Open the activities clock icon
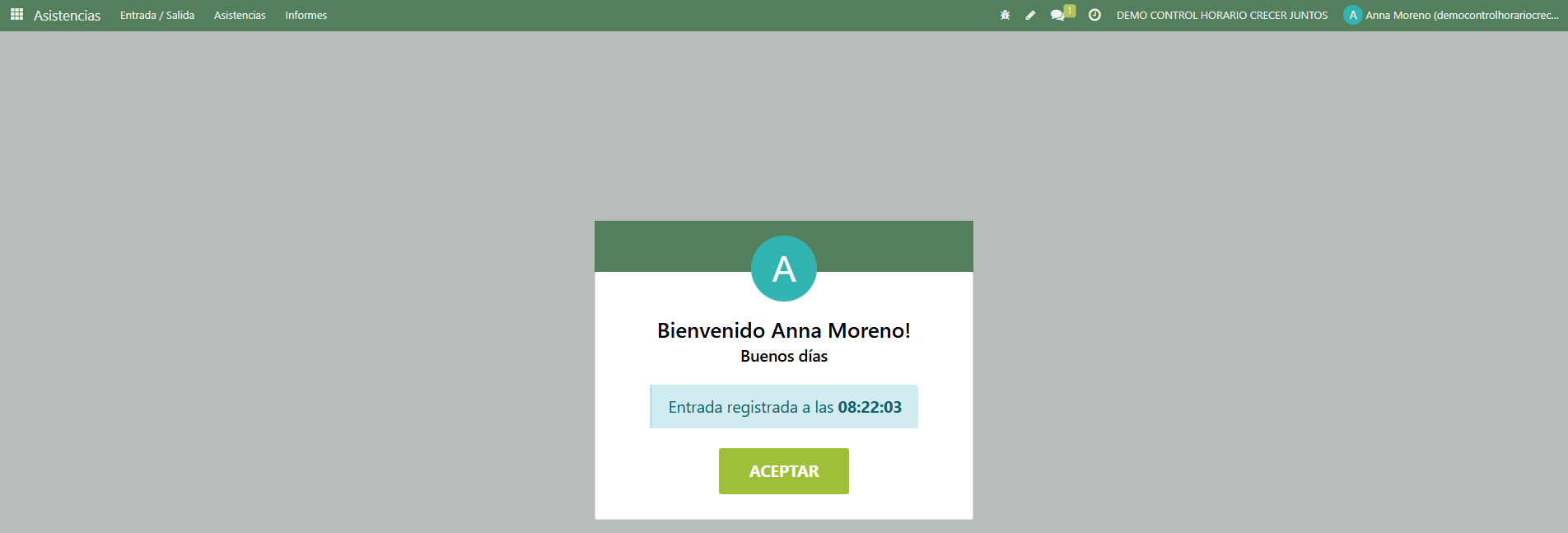 pos(1094,15)
